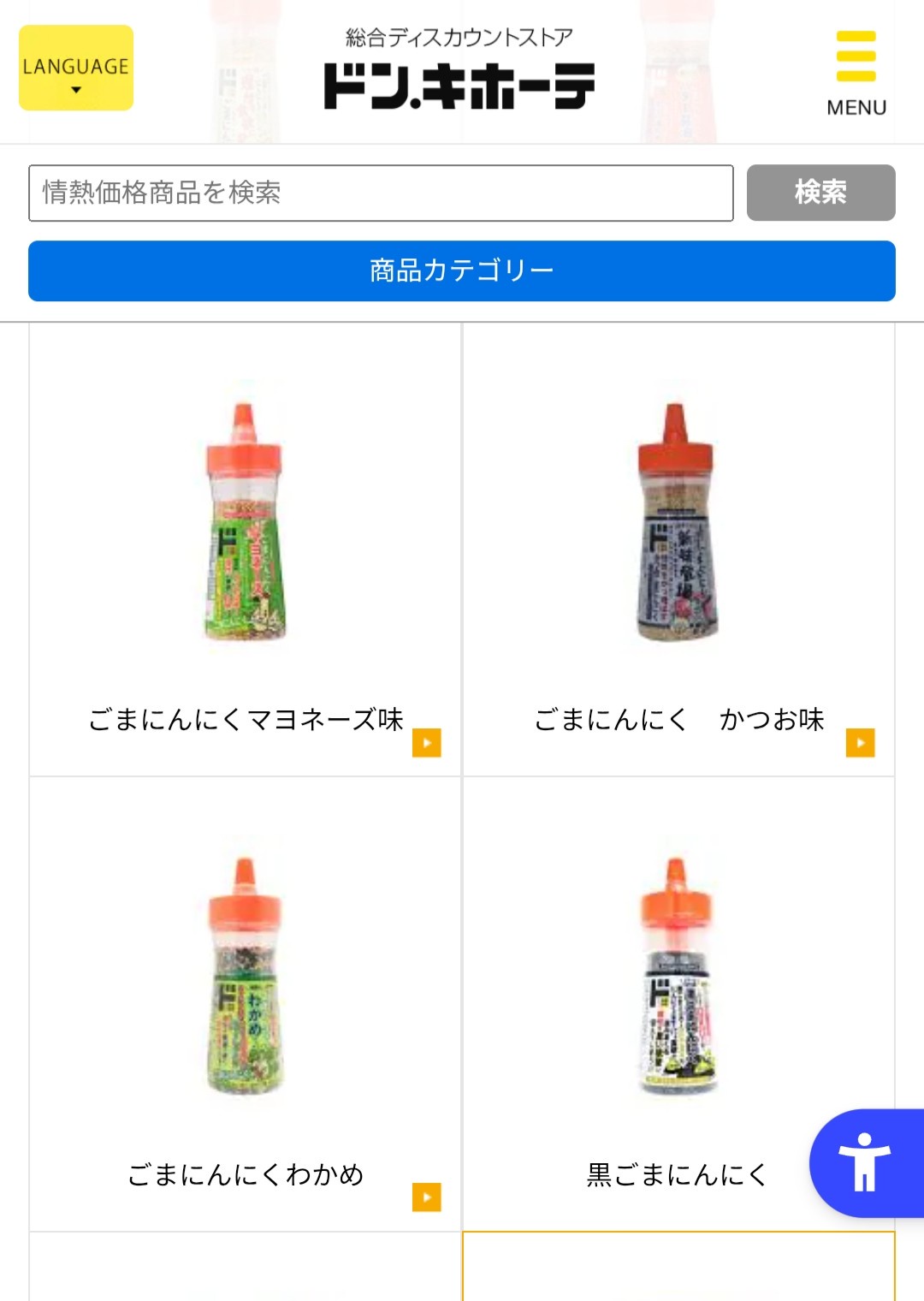Open 商品カテゴリー product categories
Image resolution: width=924 pixels, height=1301 pixels.
pyautogui.click(x=462, y=270)
